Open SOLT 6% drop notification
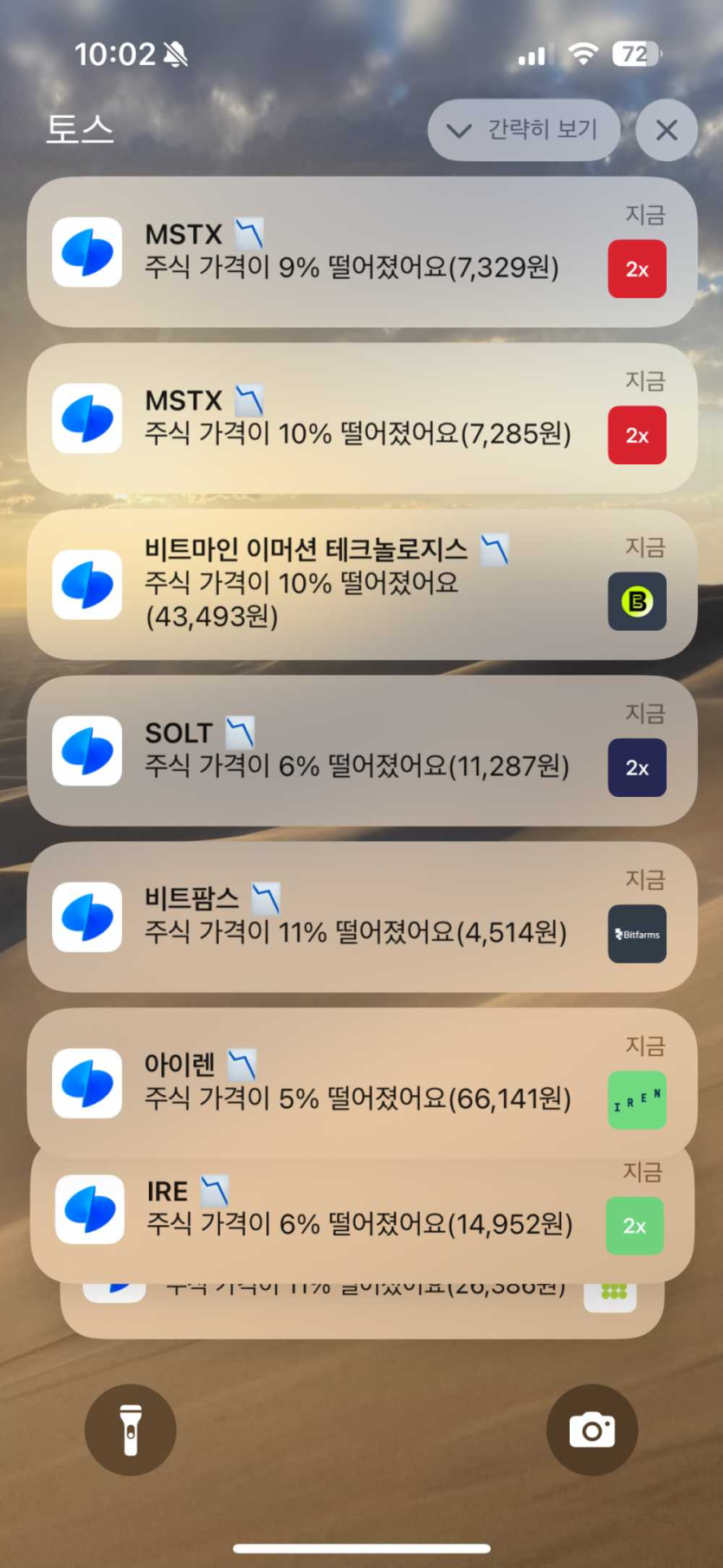Viewport: 723px width, 1568px height. point(361,750)
